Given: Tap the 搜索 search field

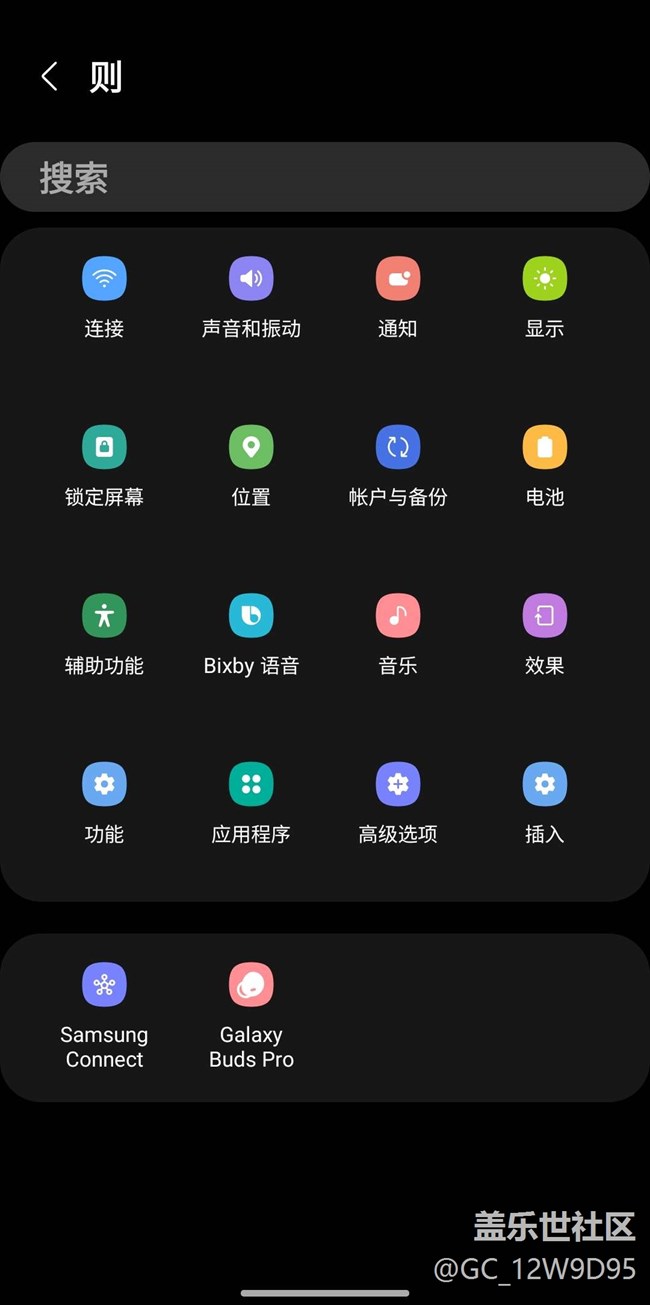Looking at the screenshot, I should (x=325, y=177).
